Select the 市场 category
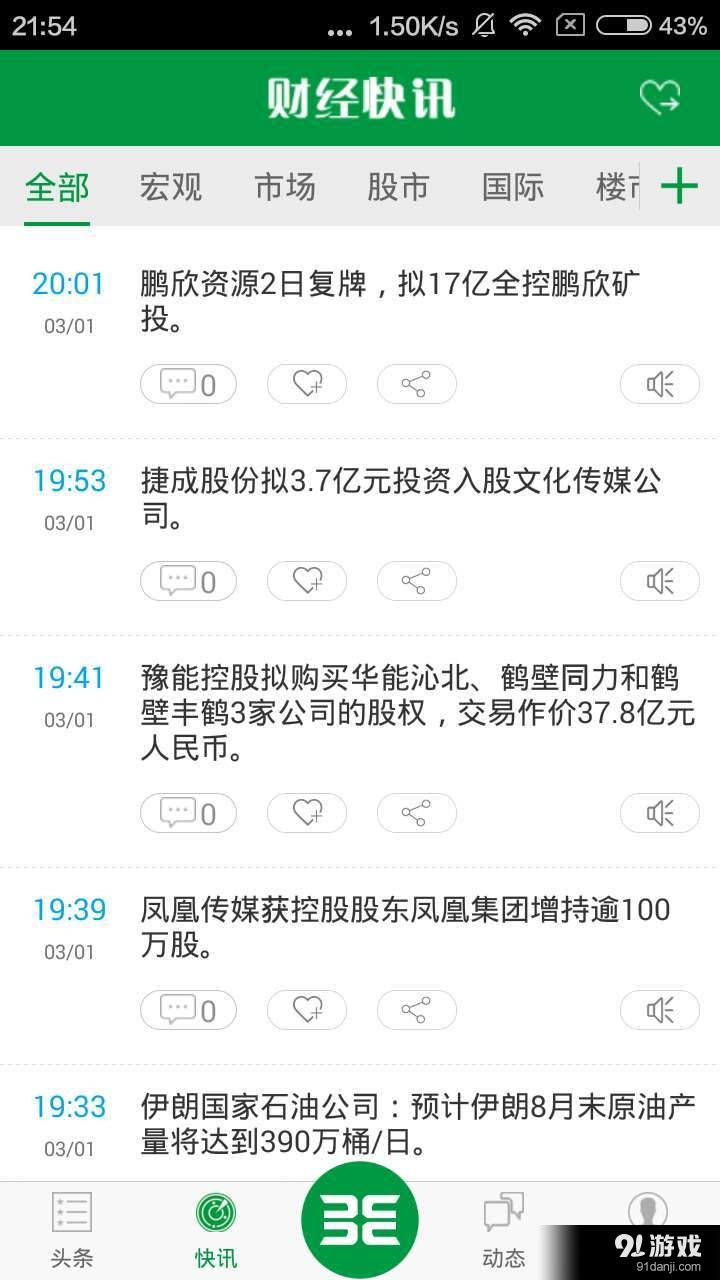The width and height of the screenshot is (720, 1280). tap(284, 186)
